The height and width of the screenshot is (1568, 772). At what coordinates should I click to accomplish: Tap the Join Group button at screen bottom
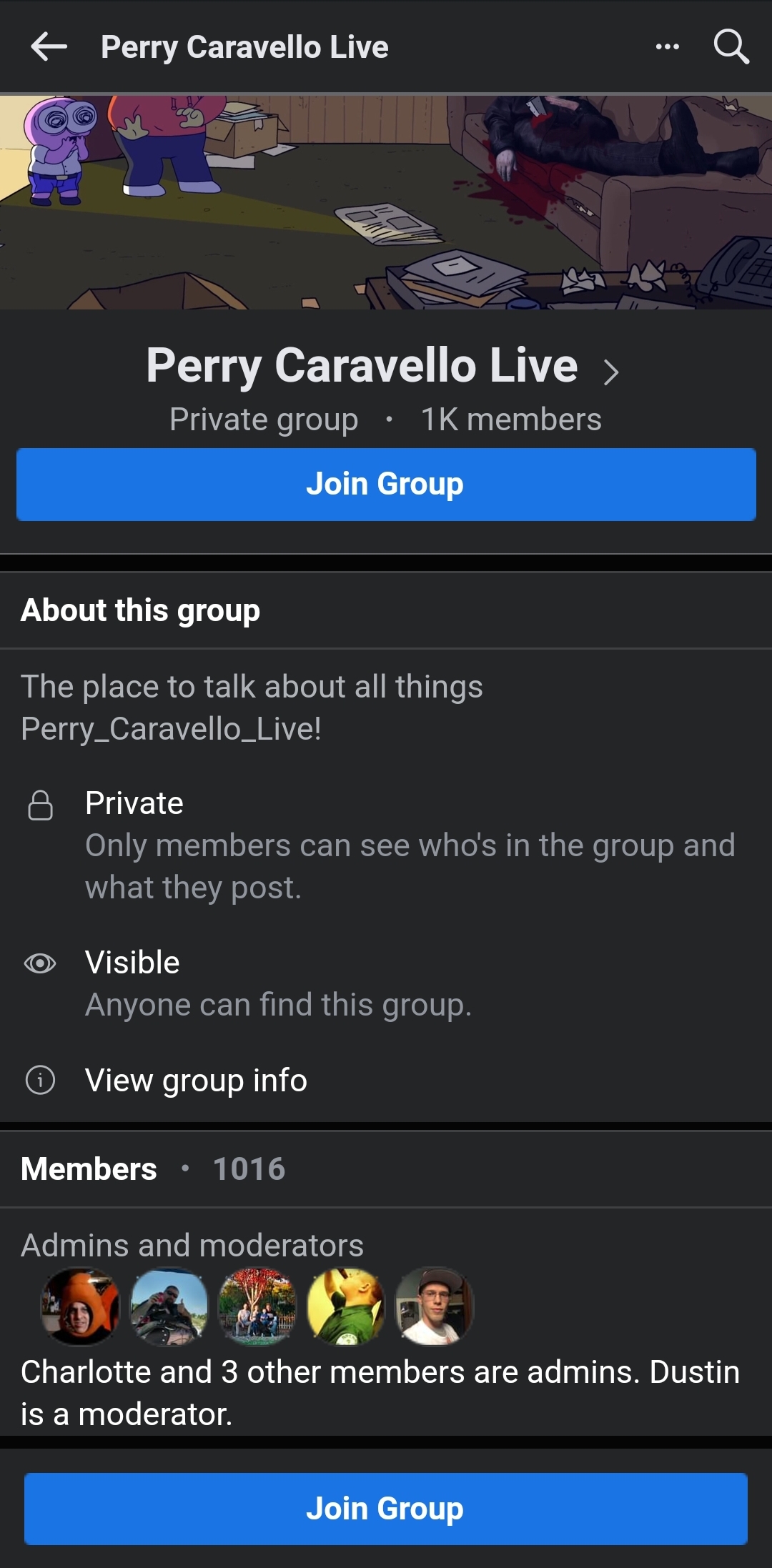point(386,1509)
